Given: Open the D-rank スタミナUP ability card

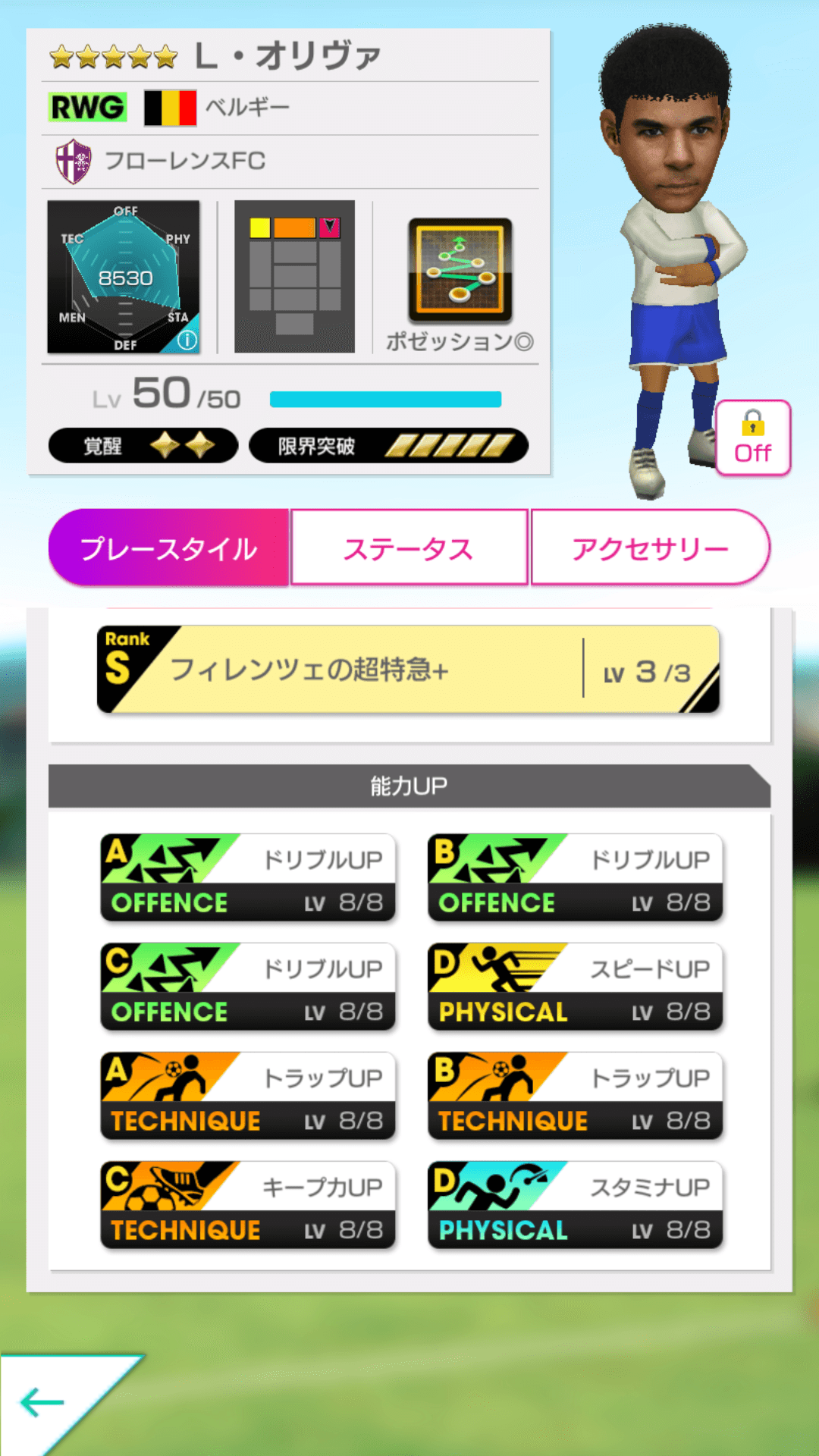Looking at the screenshot, I should coord(574,1204).
